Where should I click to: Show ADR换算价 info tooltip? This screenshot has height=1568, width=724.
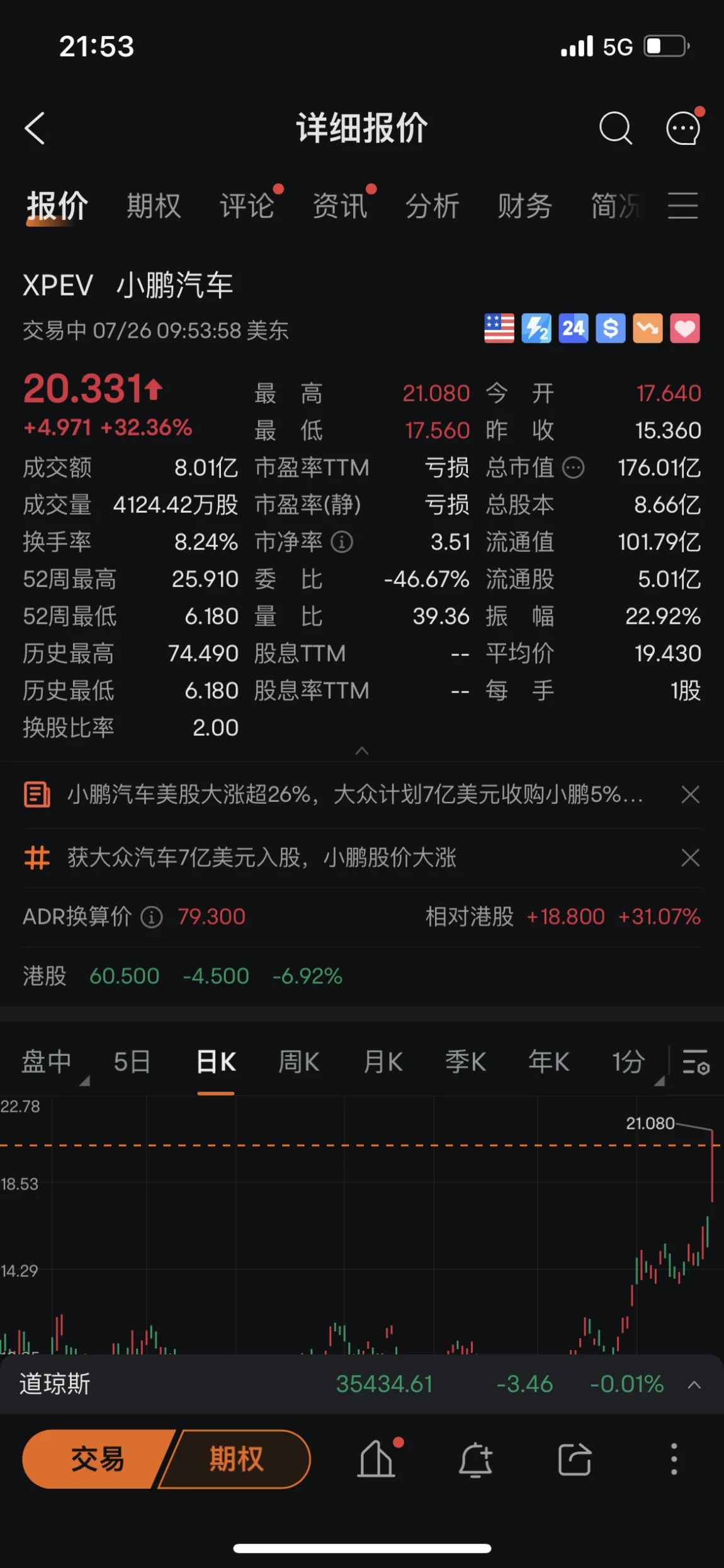[152, 917]
